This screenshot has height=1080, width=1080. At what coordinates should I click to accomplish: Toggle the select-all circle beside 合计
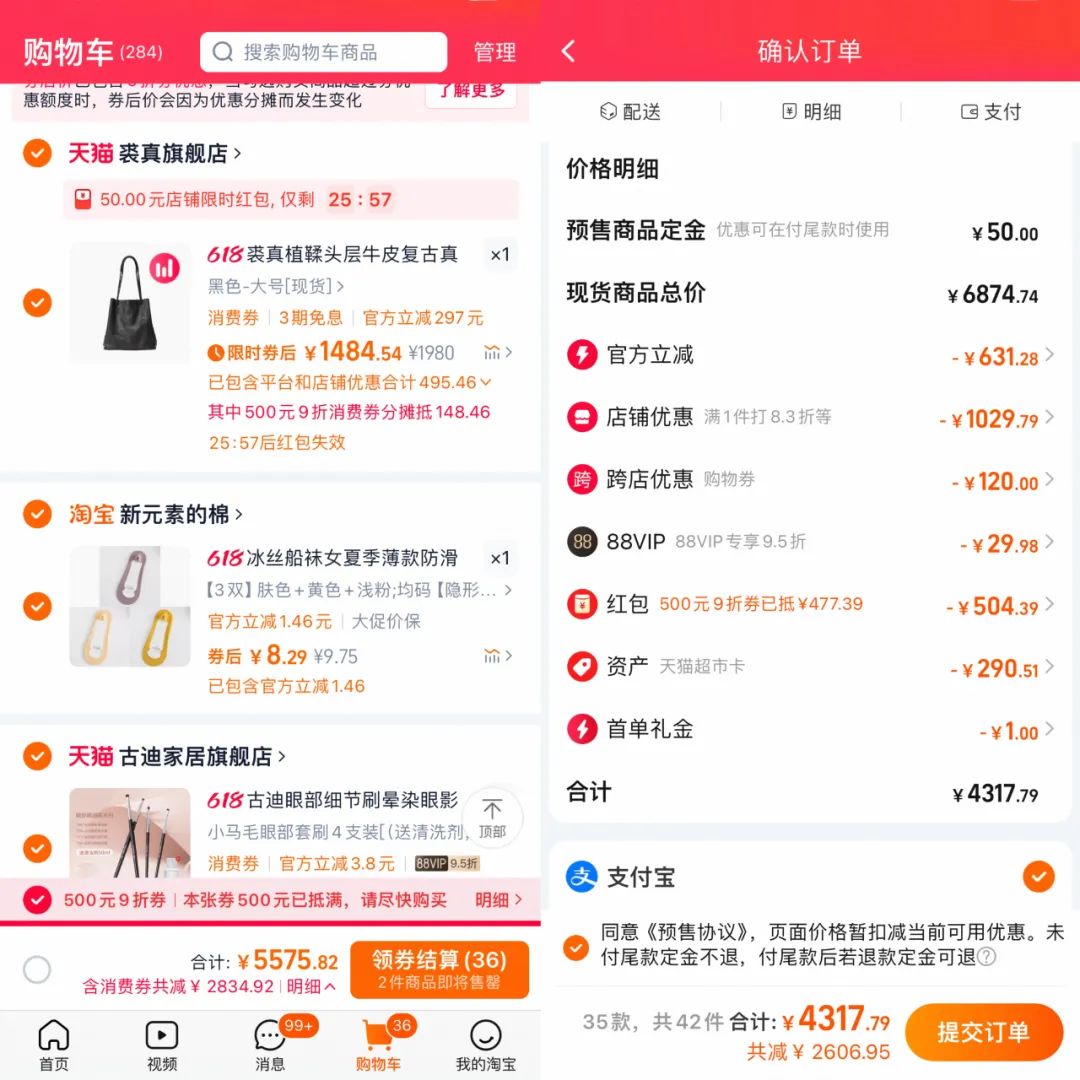pos(37,969)
